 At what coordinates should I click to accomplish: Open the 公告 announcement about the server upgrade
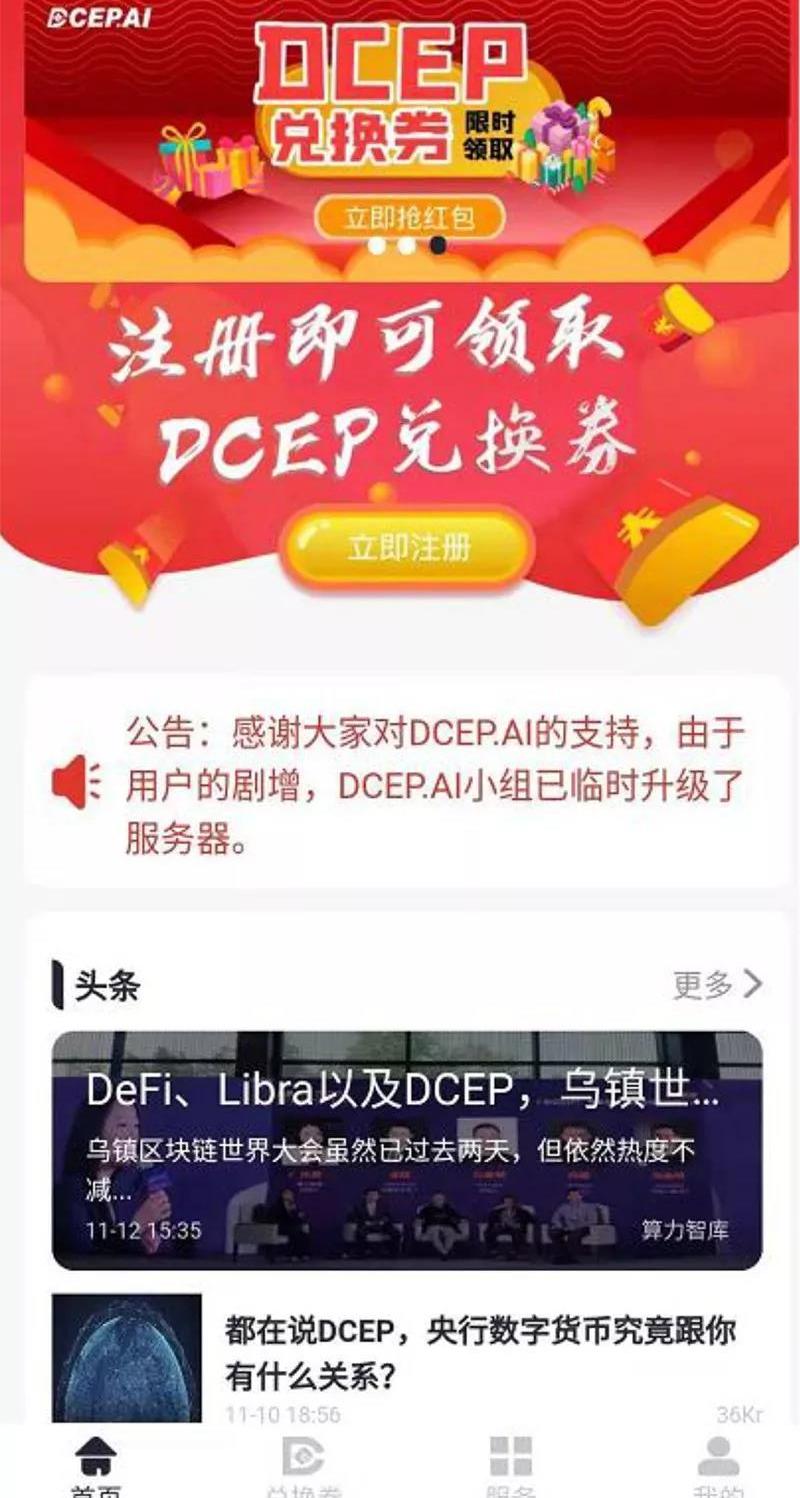[x=435, y=784]
